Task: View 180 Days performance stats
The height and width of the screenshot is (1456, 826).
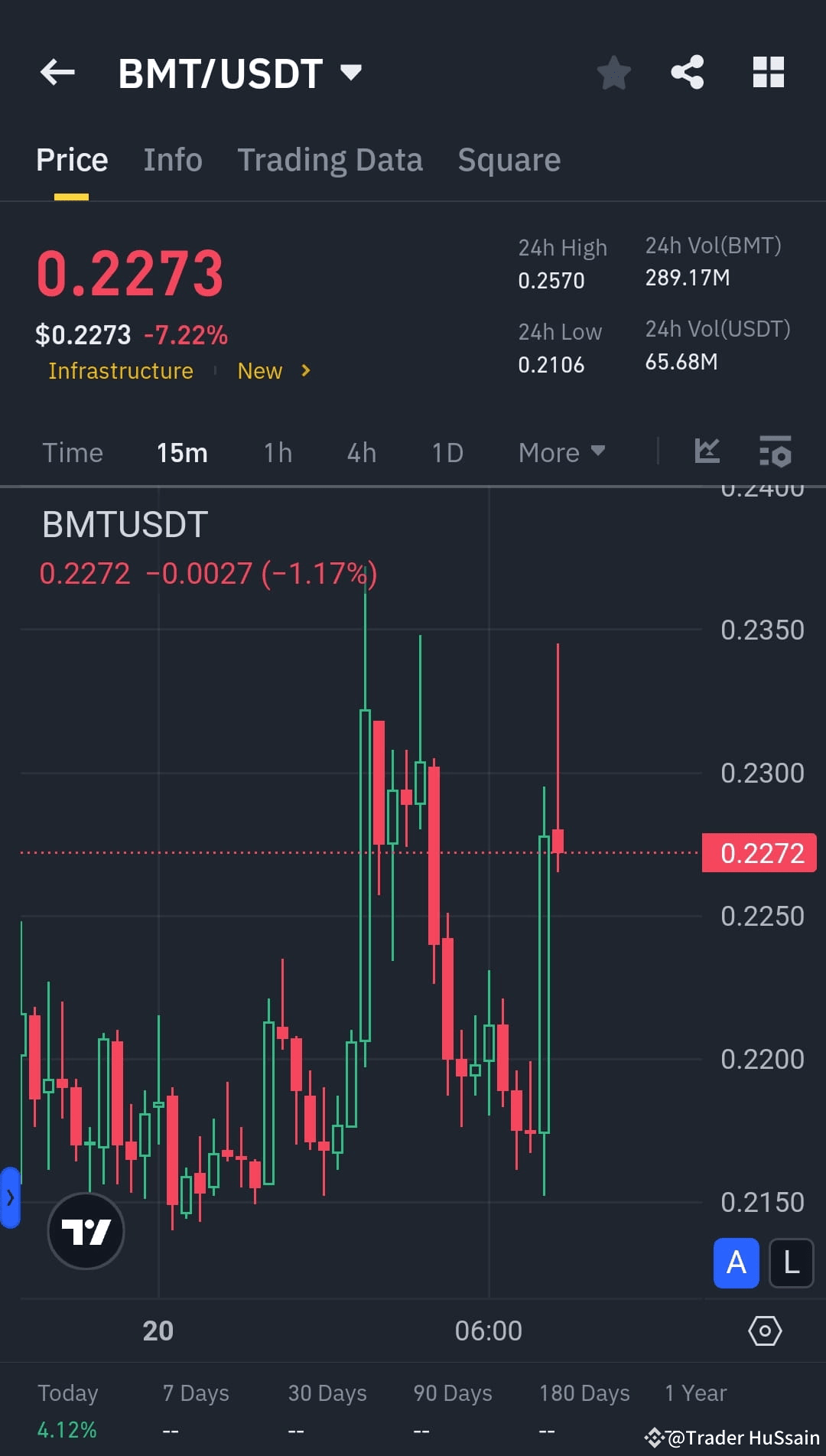Action: click(x=584, y=1392)
